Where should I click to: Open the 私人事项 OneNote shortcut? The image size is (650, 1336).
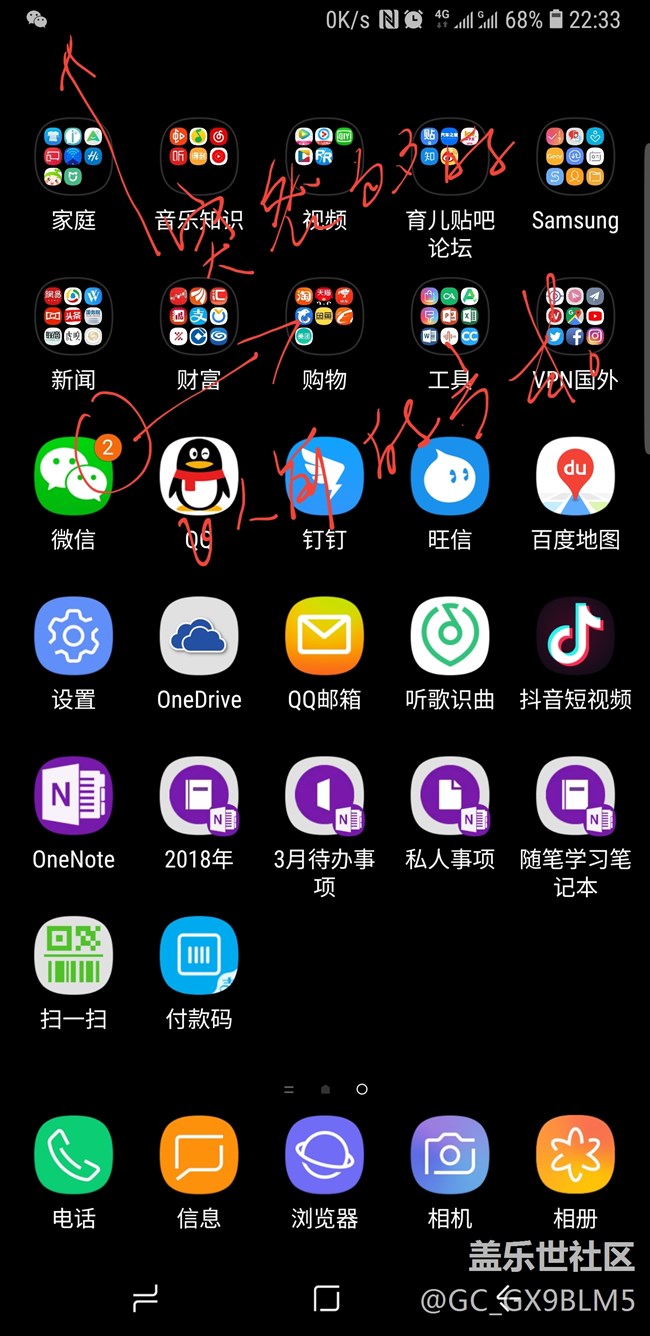click(x=450, y=796)
